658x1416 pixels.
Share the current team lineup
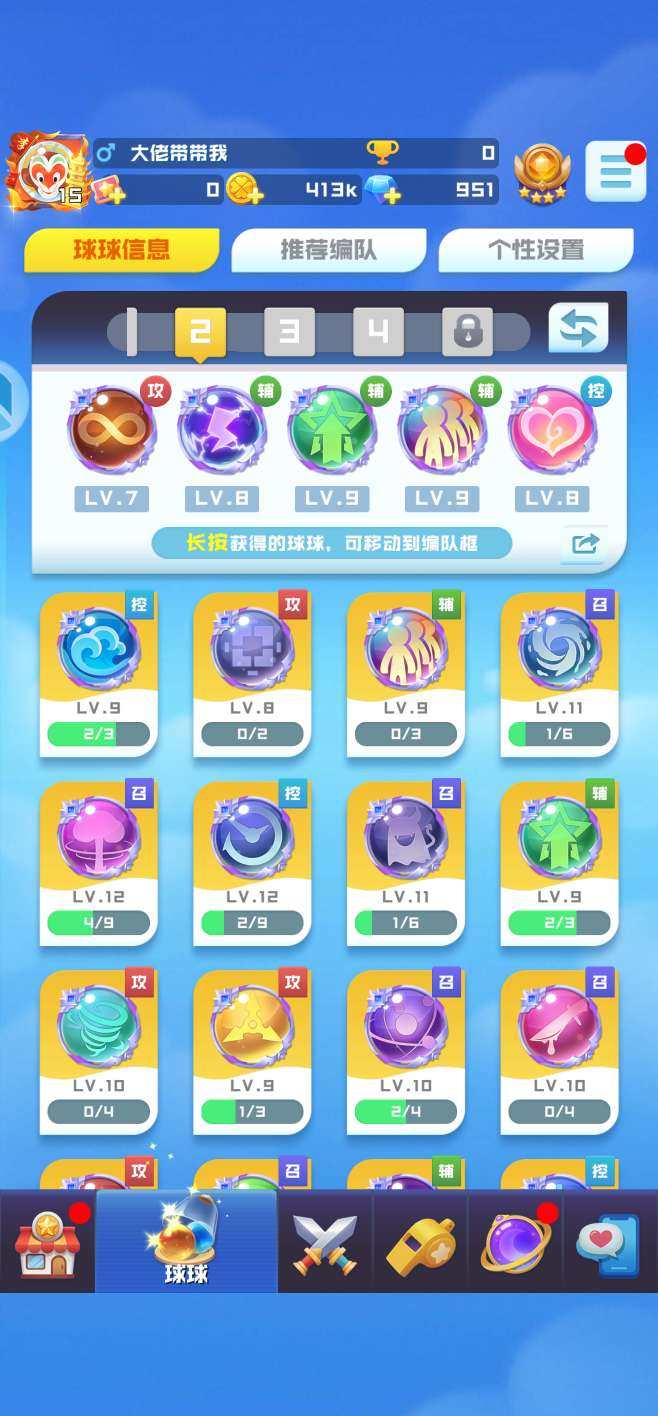(x=585, y=544)
